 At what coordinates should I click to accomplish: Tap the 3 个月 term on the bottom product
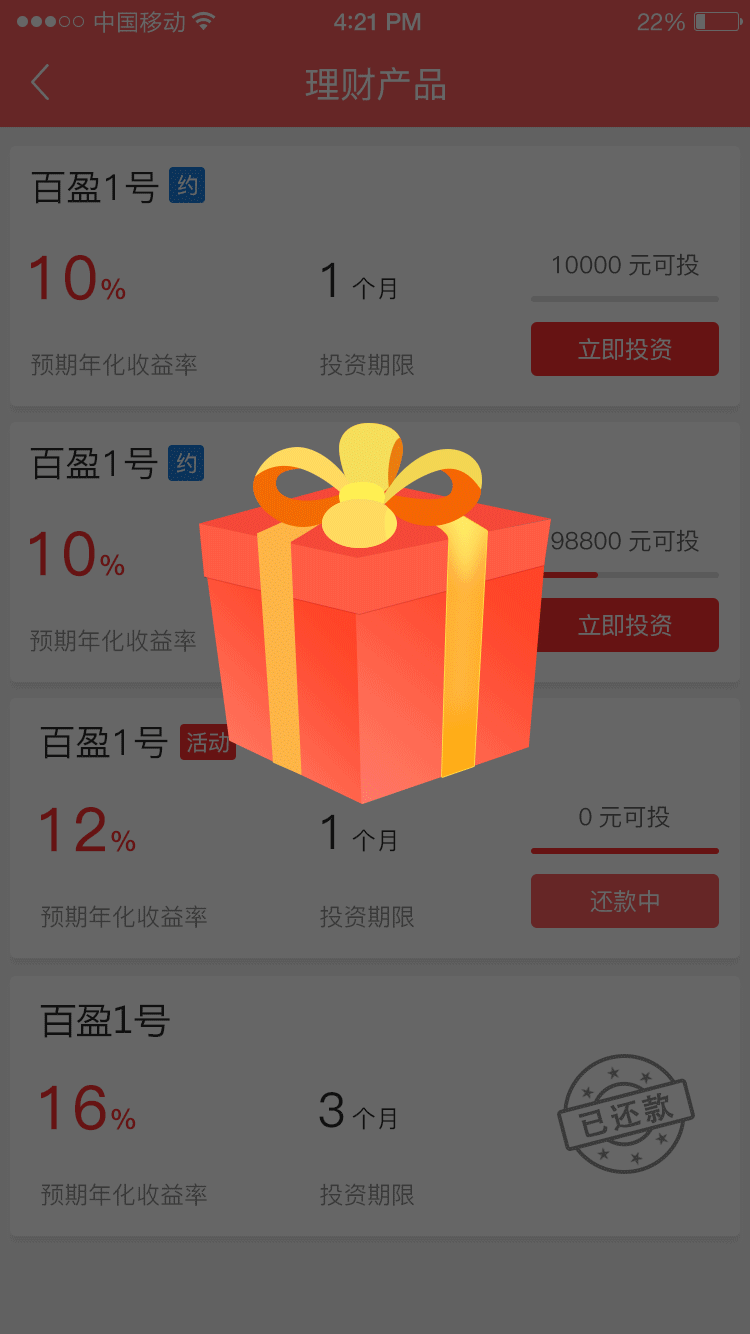point(360,1111)
